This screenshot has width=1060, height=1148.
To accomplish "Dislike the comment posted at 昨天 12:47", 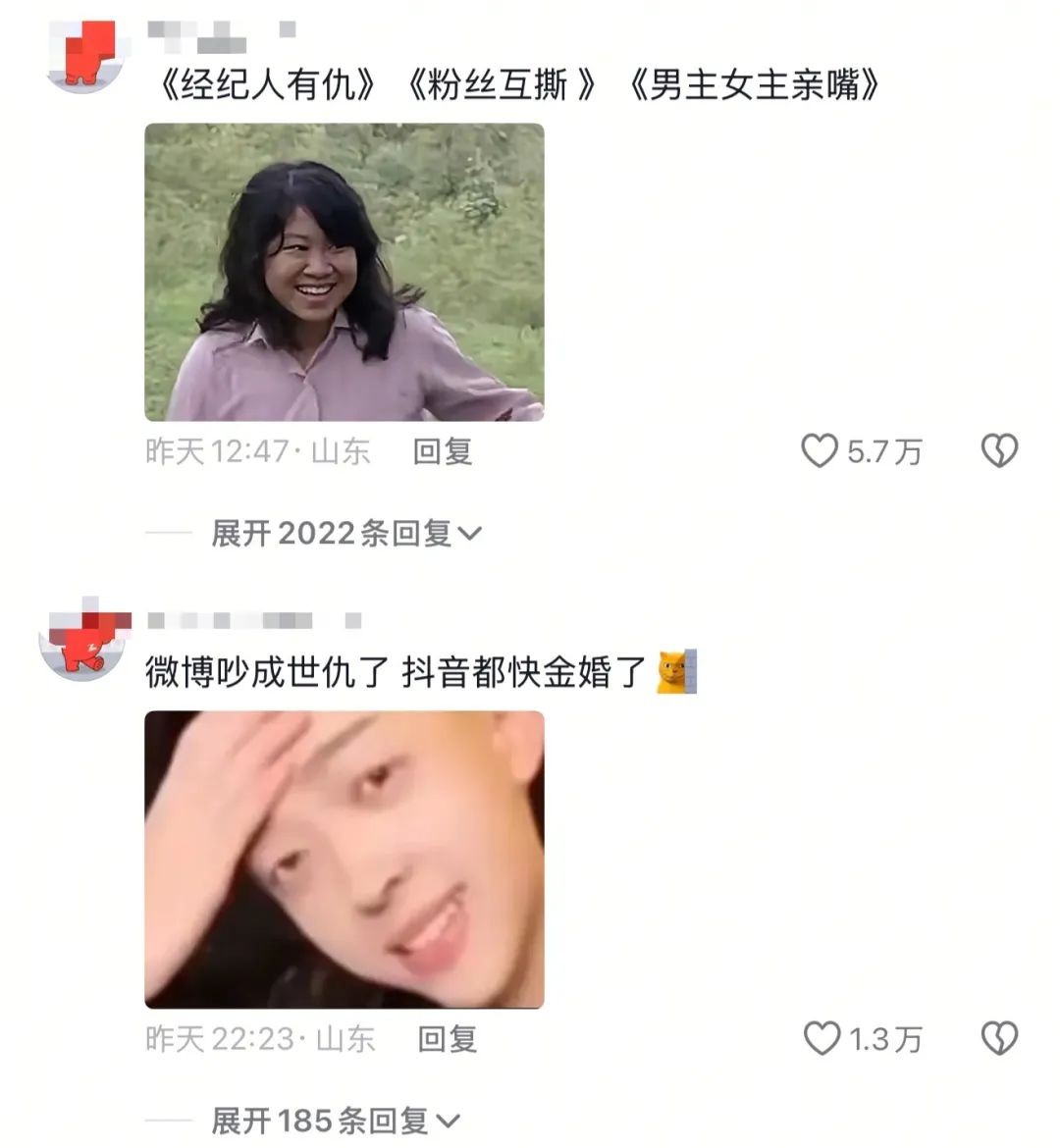I will 999,451.
